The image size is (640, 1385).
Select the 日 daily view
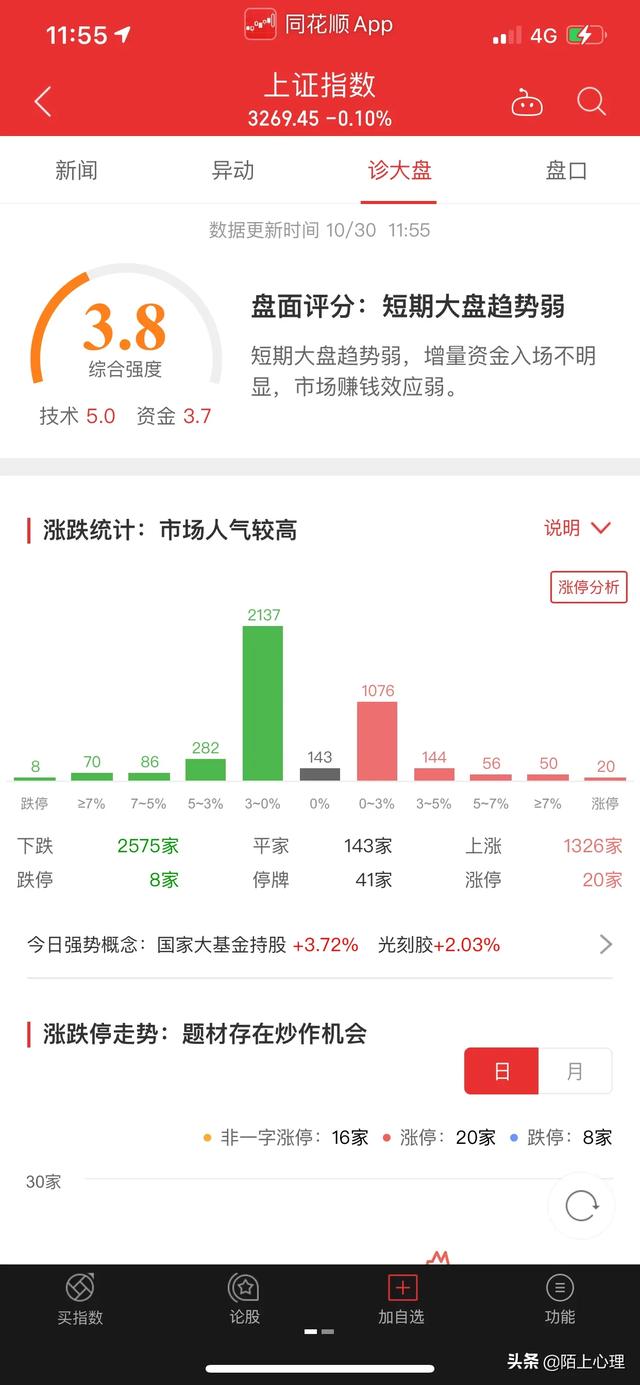[x=502, y=1071]
